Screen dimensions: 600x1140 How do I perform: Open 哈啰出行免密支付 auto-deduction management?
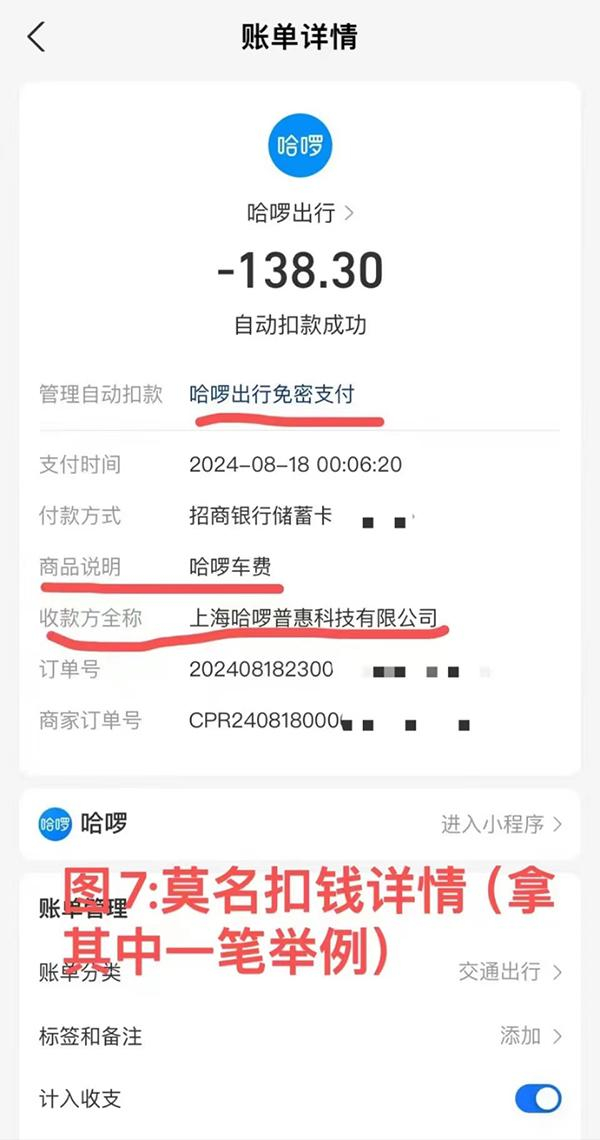pos(271,395)
